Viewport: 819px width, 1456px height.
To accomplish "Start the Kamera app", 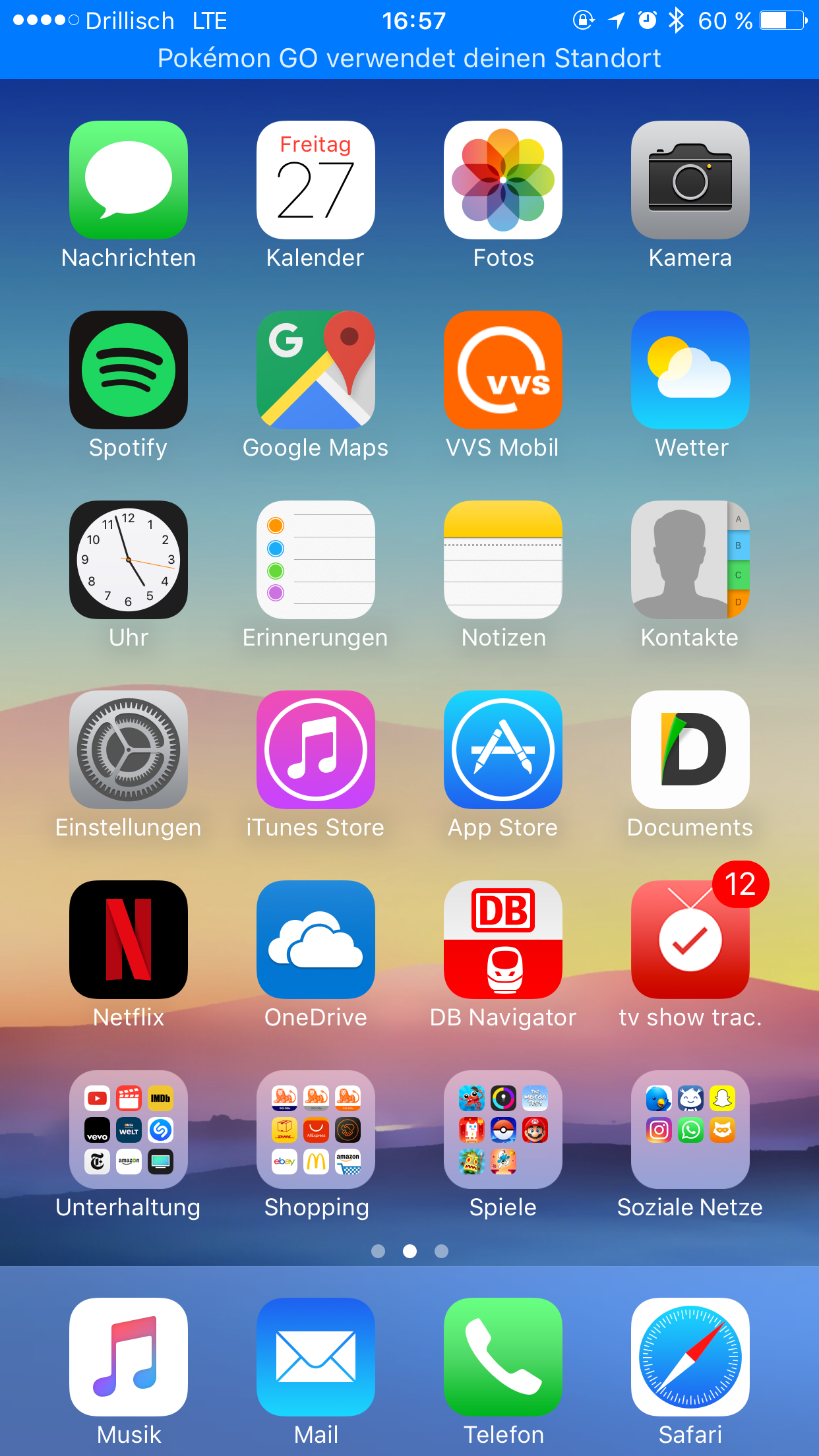I will click(x=690, y=180).
